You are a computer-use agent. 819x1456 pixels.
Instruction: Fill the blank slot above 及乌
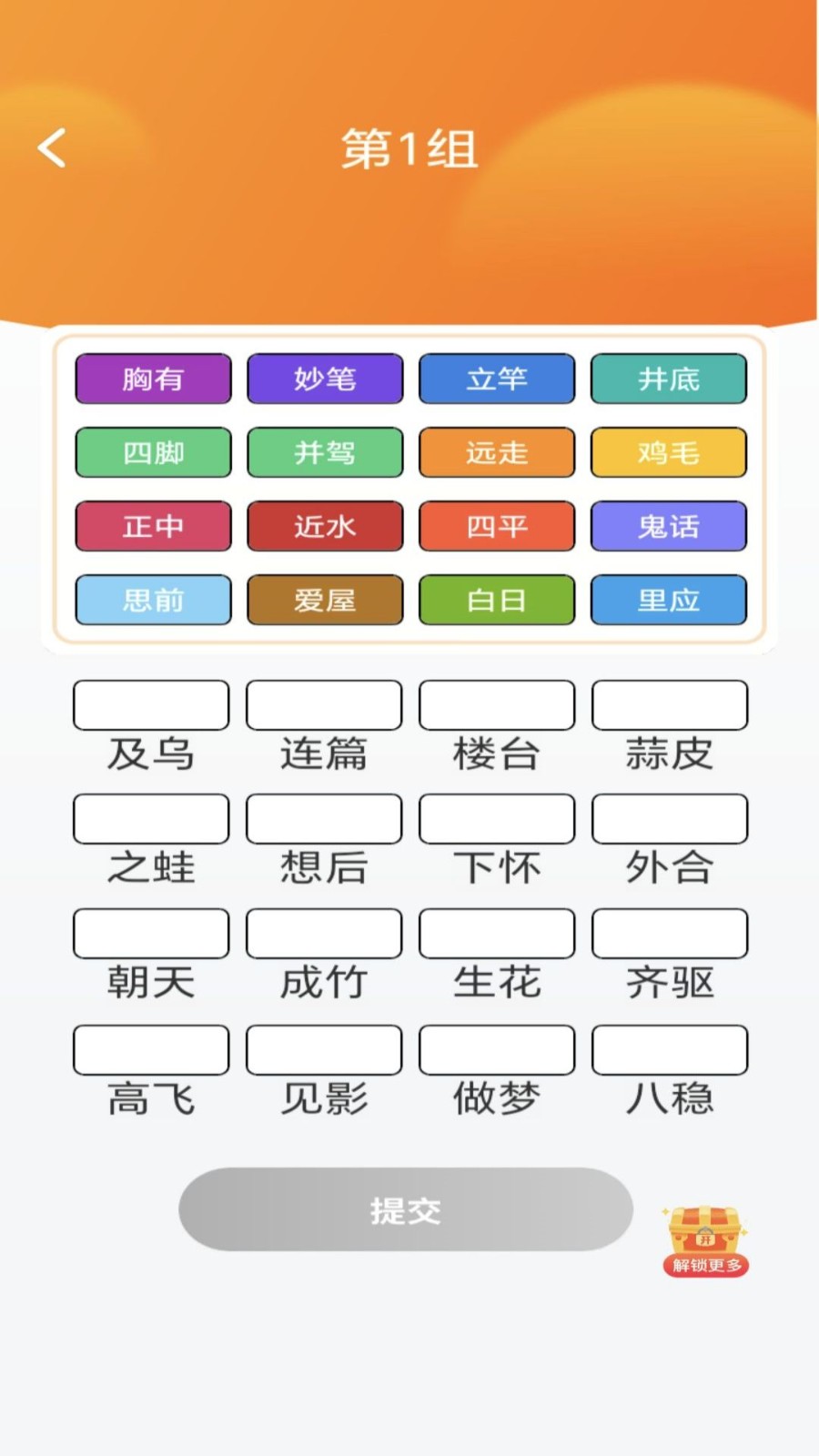pyautogui.click(x=151, y=704)
